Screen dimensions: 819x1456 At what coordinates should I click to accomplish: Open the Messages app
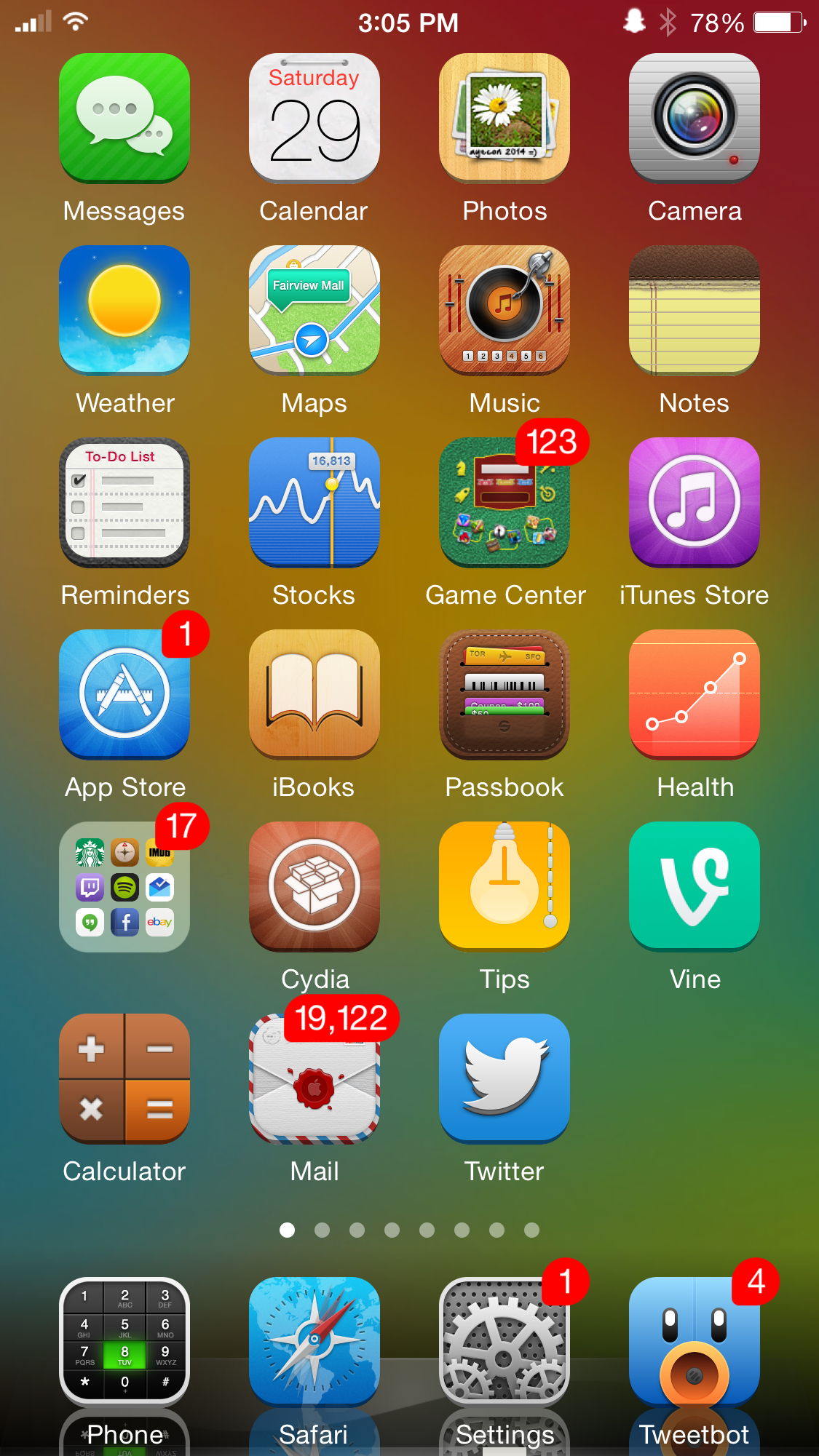point(124,118)
